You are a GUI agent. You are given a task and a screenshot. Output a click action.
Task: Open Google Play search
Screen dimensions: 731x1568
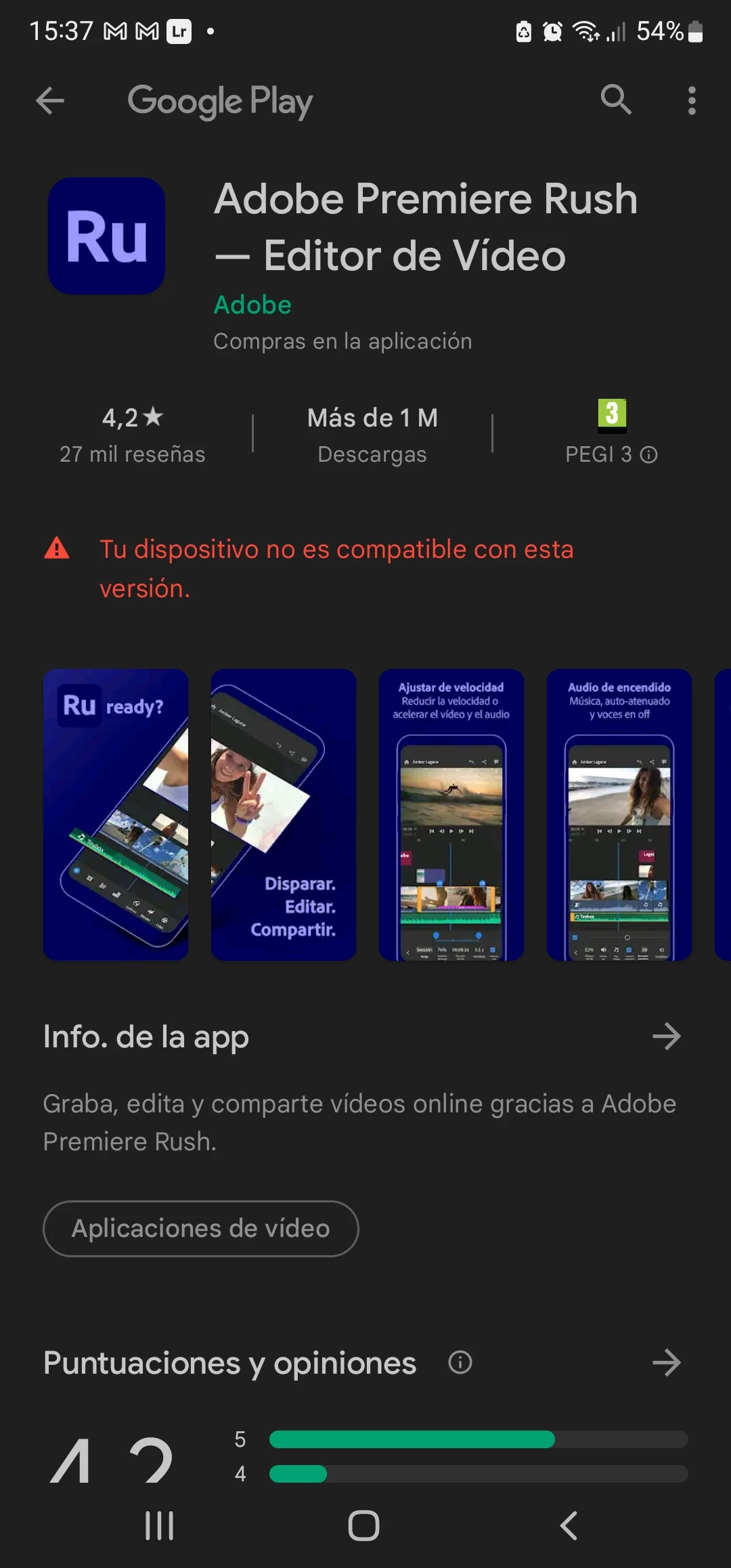[616, 101]
